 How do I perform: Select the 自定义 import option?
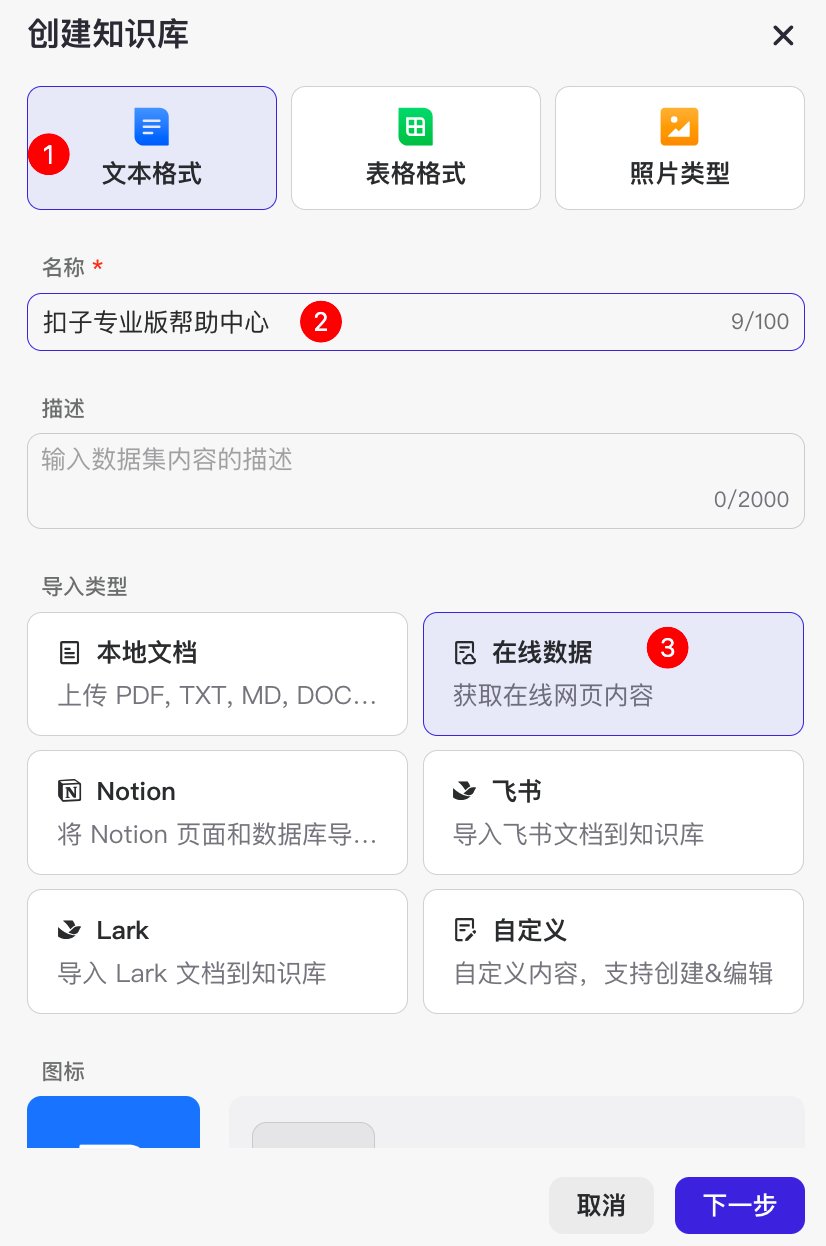pos(613,951)
